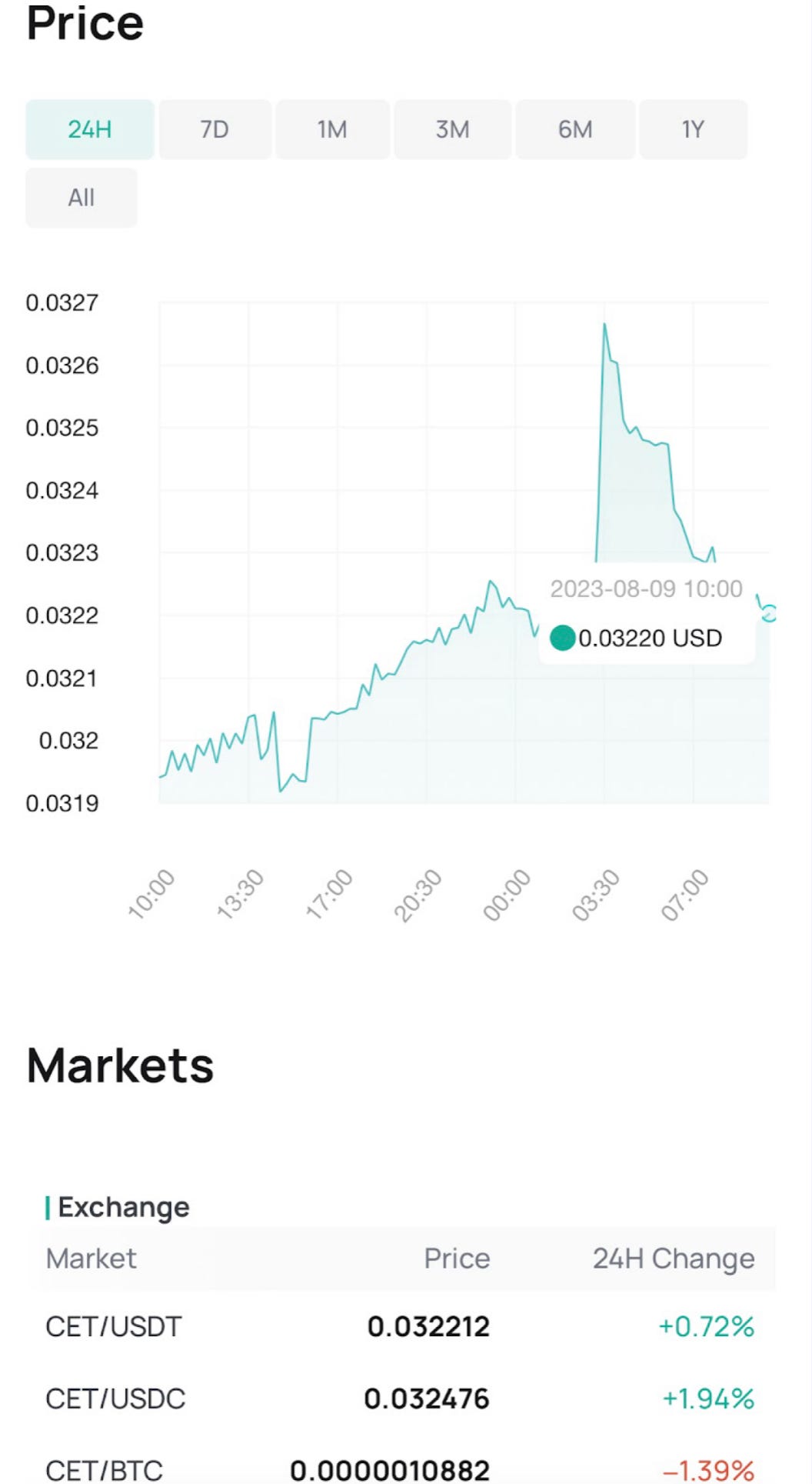
Task: Select the 24H time range tab
Action: point(88,129)
